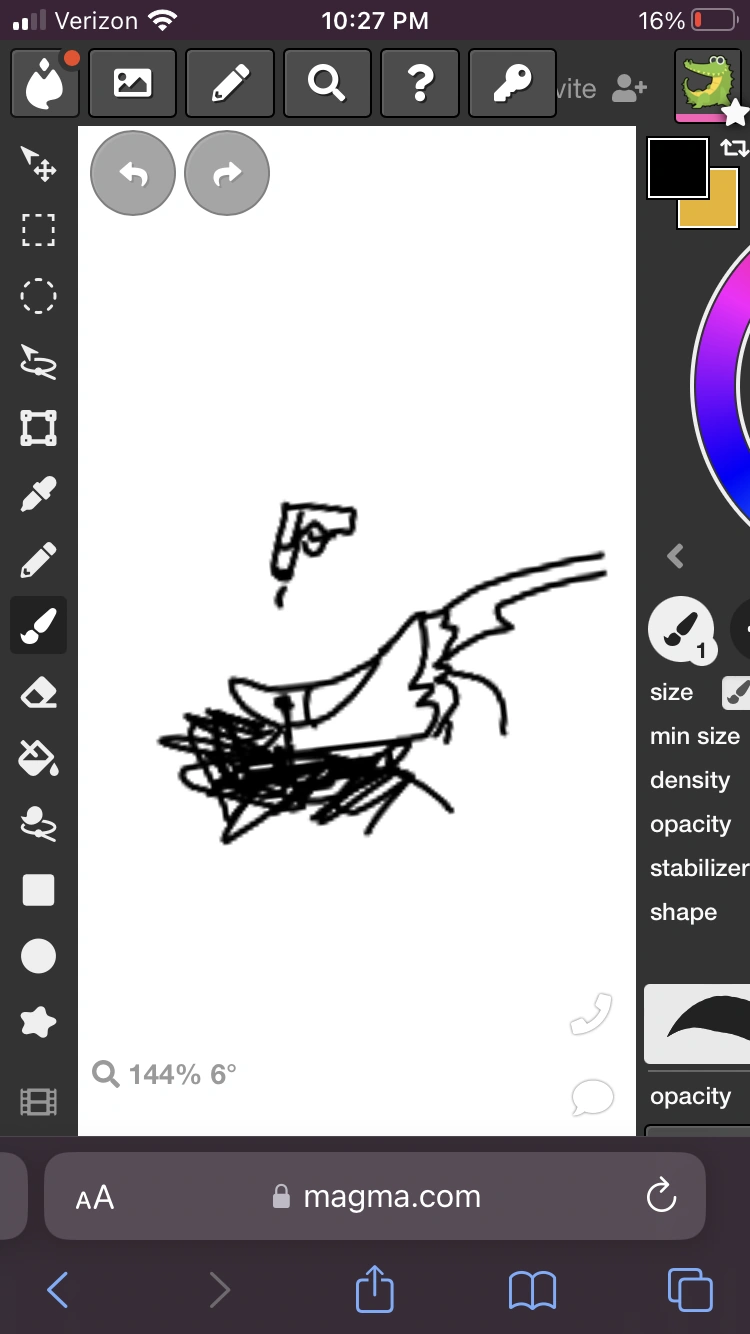The height and width of the screenshot is (1334, 750).
Task: Undo the last stroke
Action: pyautogui.click(x=133, y=173)
